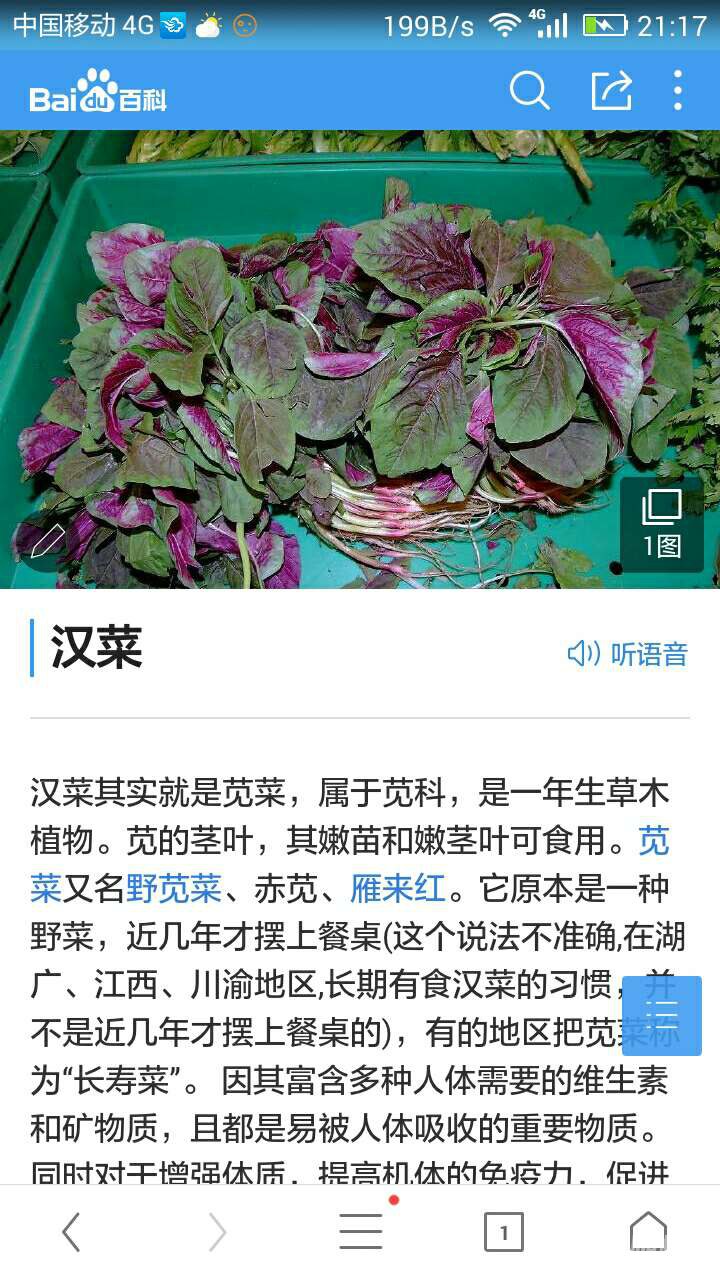Go back with the browser back arrow
Screen dimensions: 720x1280
pyautogui.click(x=71, y=1232)
